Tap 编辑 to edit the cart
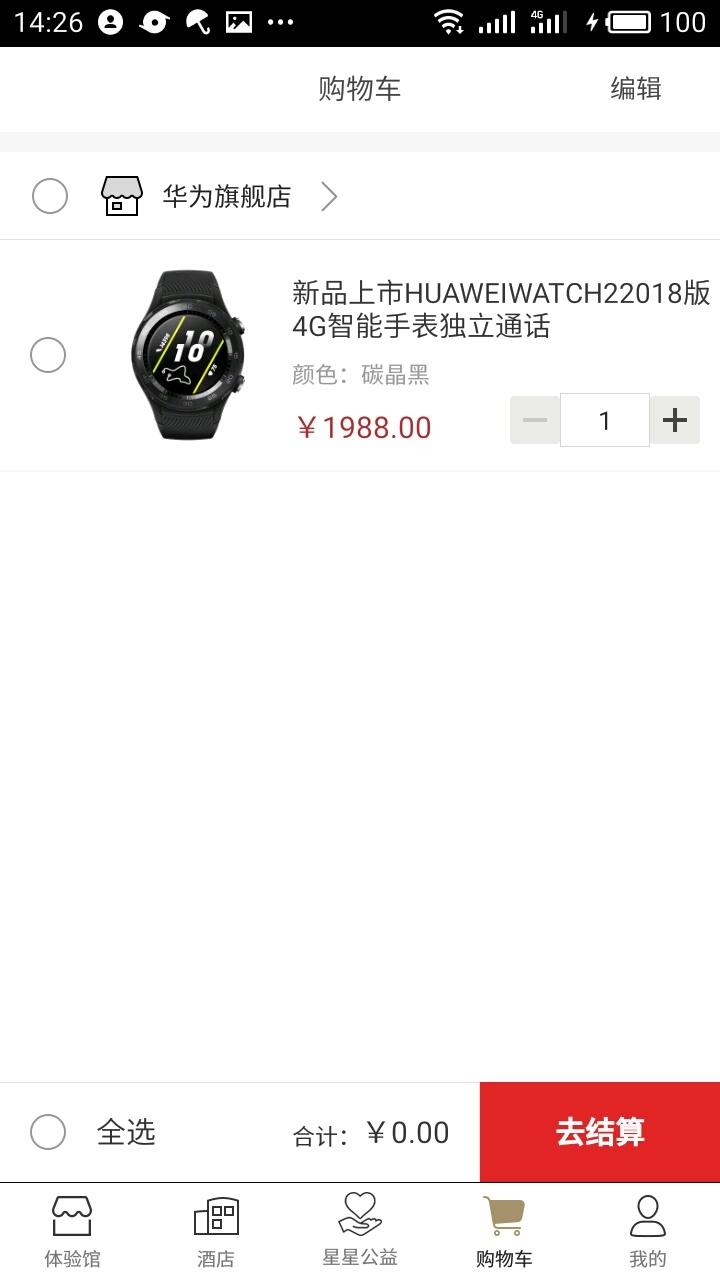 pos(636,89)
